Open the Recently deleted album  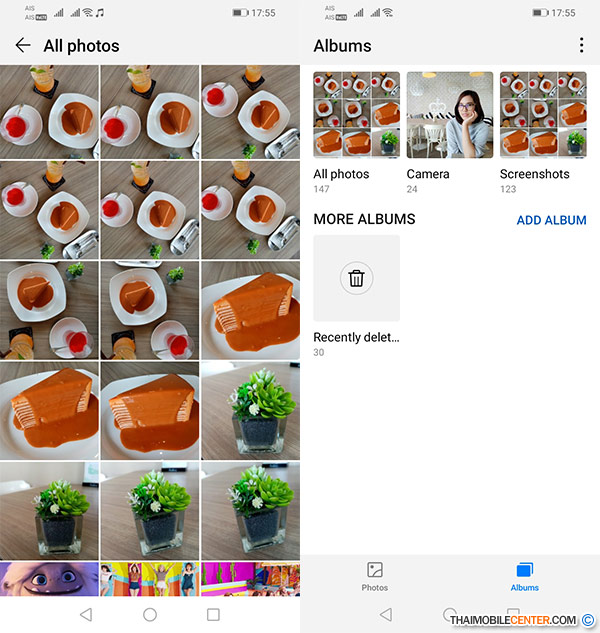[x=356, y=279]
